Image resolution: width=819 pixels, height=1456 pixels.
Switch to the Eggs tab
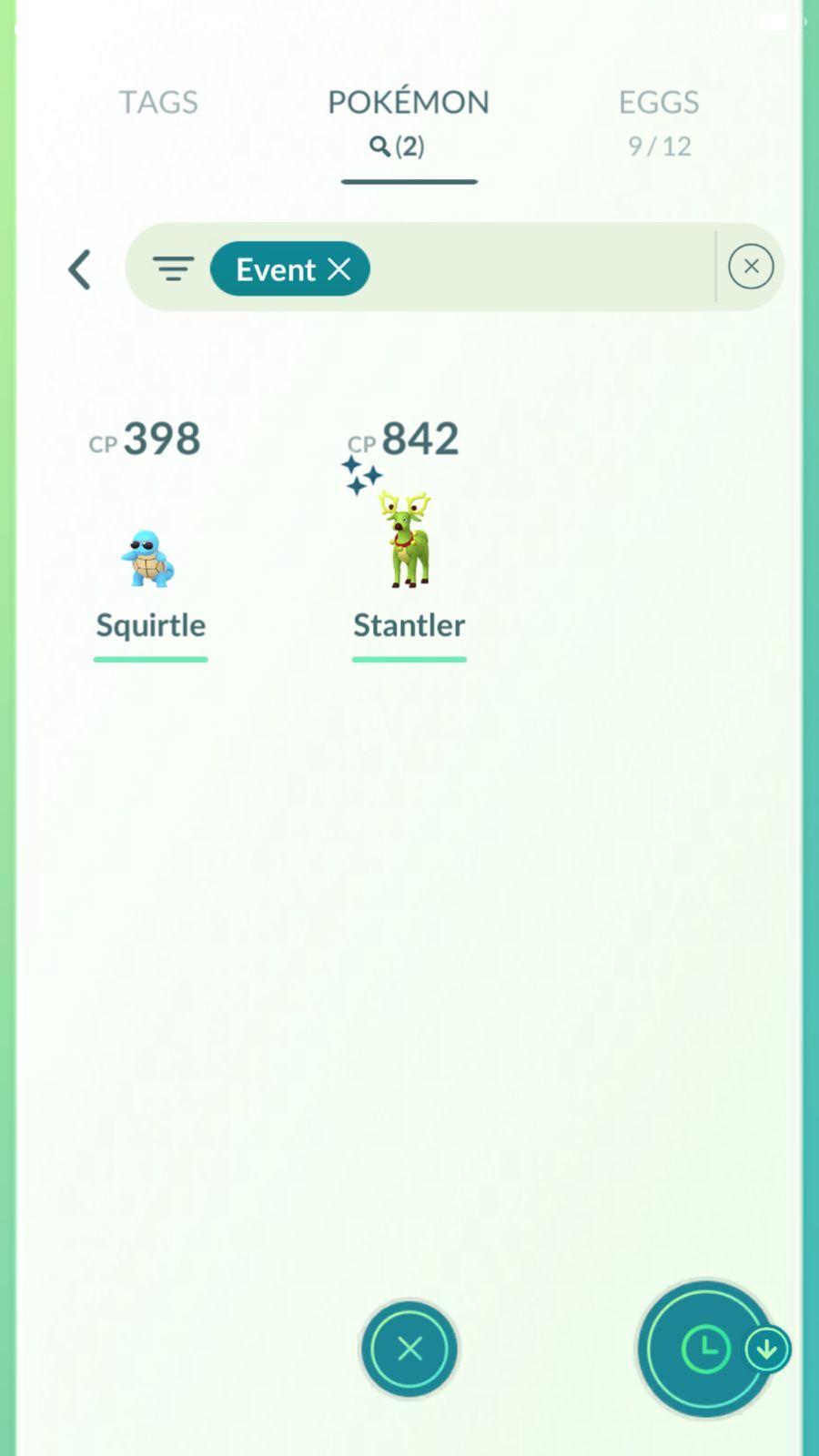pos(659,121)
